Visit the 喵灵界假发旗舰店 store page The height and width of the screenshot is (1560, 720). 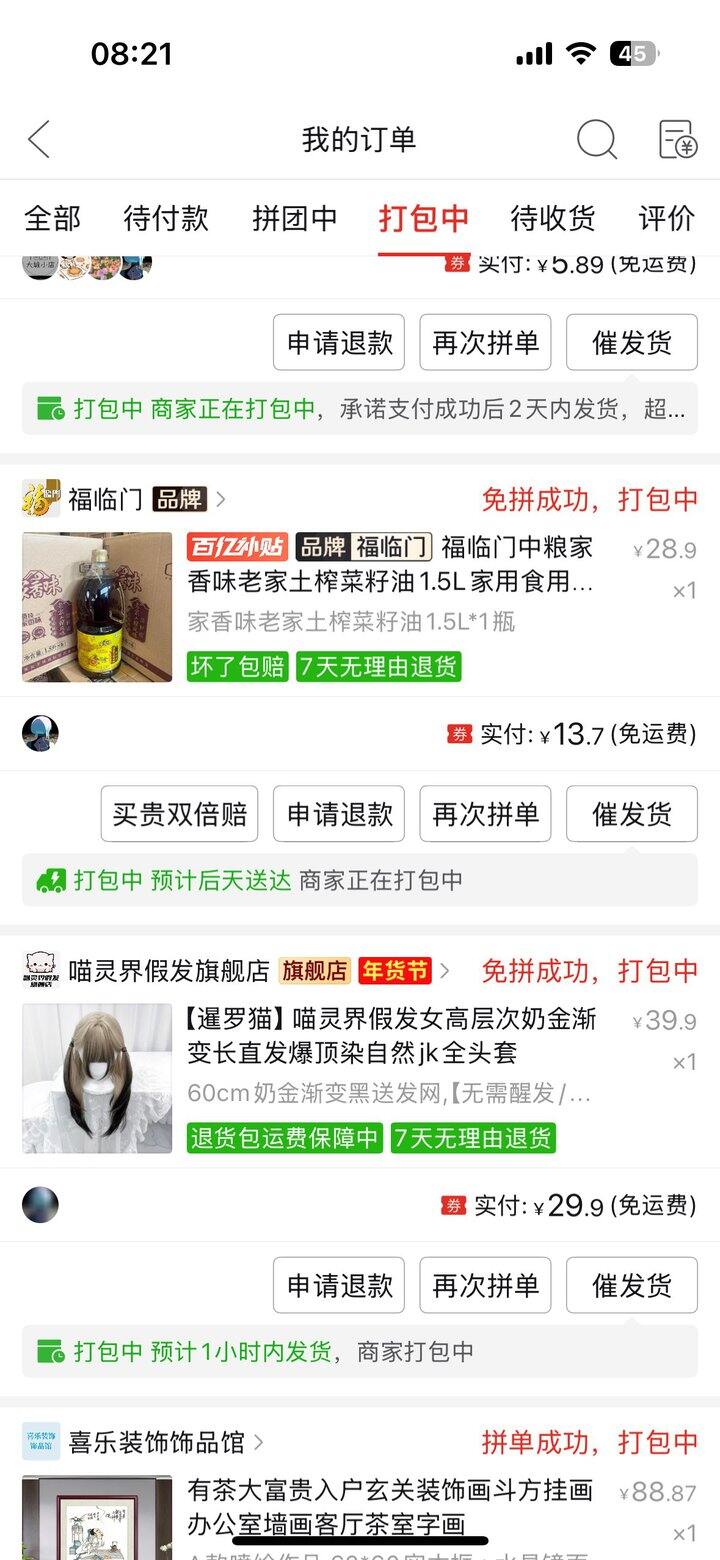[170, 970]
